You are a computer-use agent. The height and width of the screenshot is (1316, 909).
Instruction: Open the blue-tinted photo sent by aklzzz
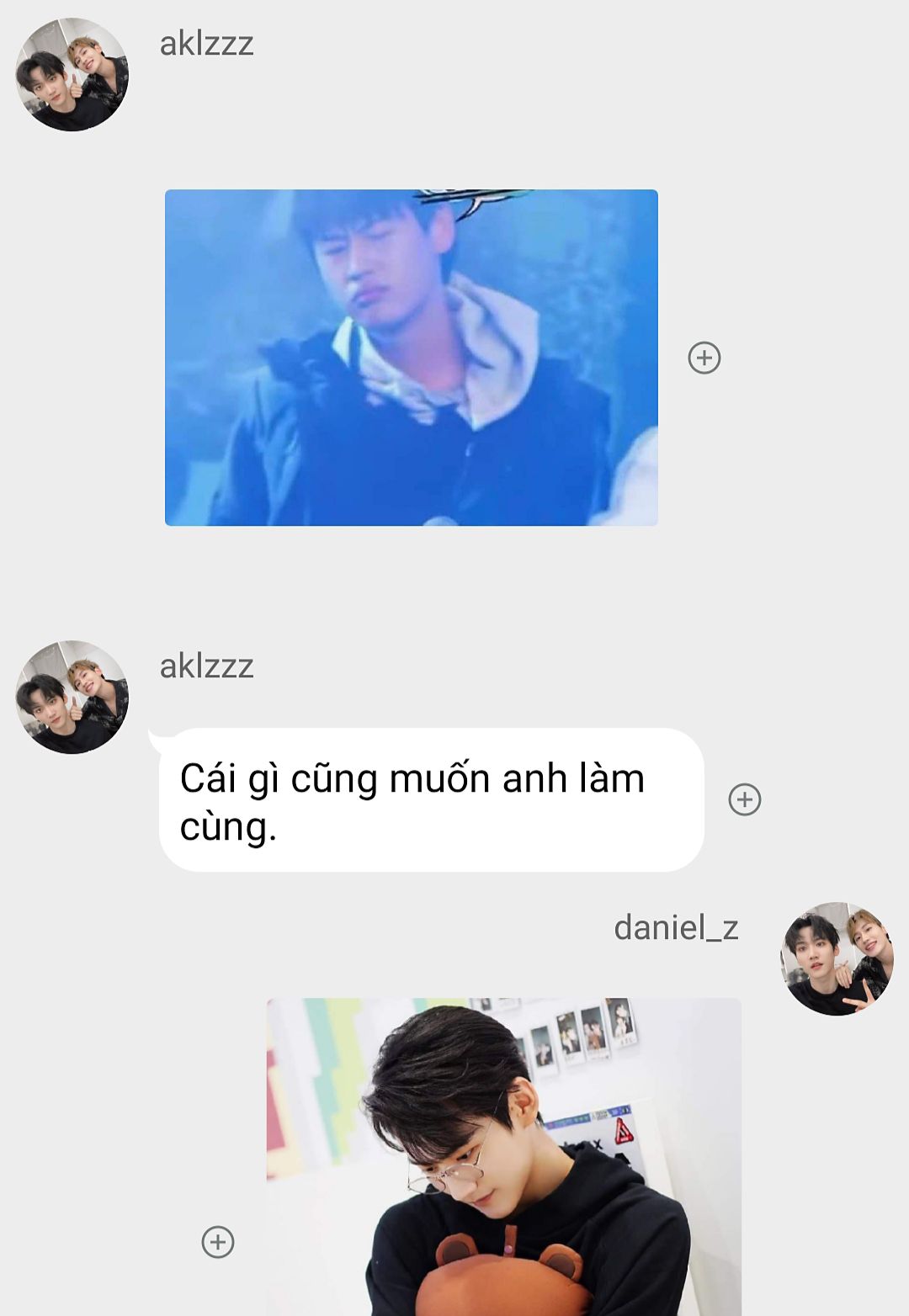(x=411, y=358)
